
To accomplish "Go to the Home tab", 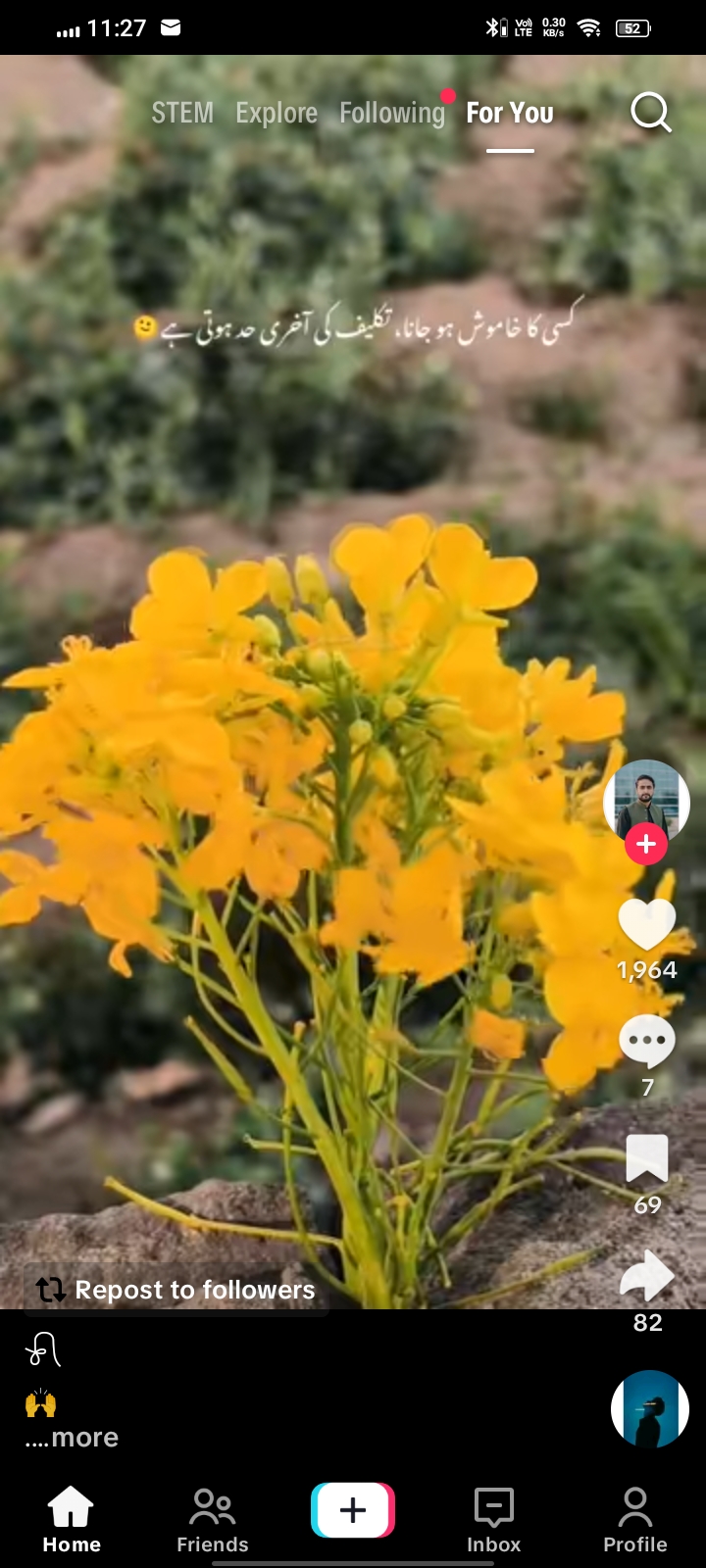I will [x=72, y=1519].
